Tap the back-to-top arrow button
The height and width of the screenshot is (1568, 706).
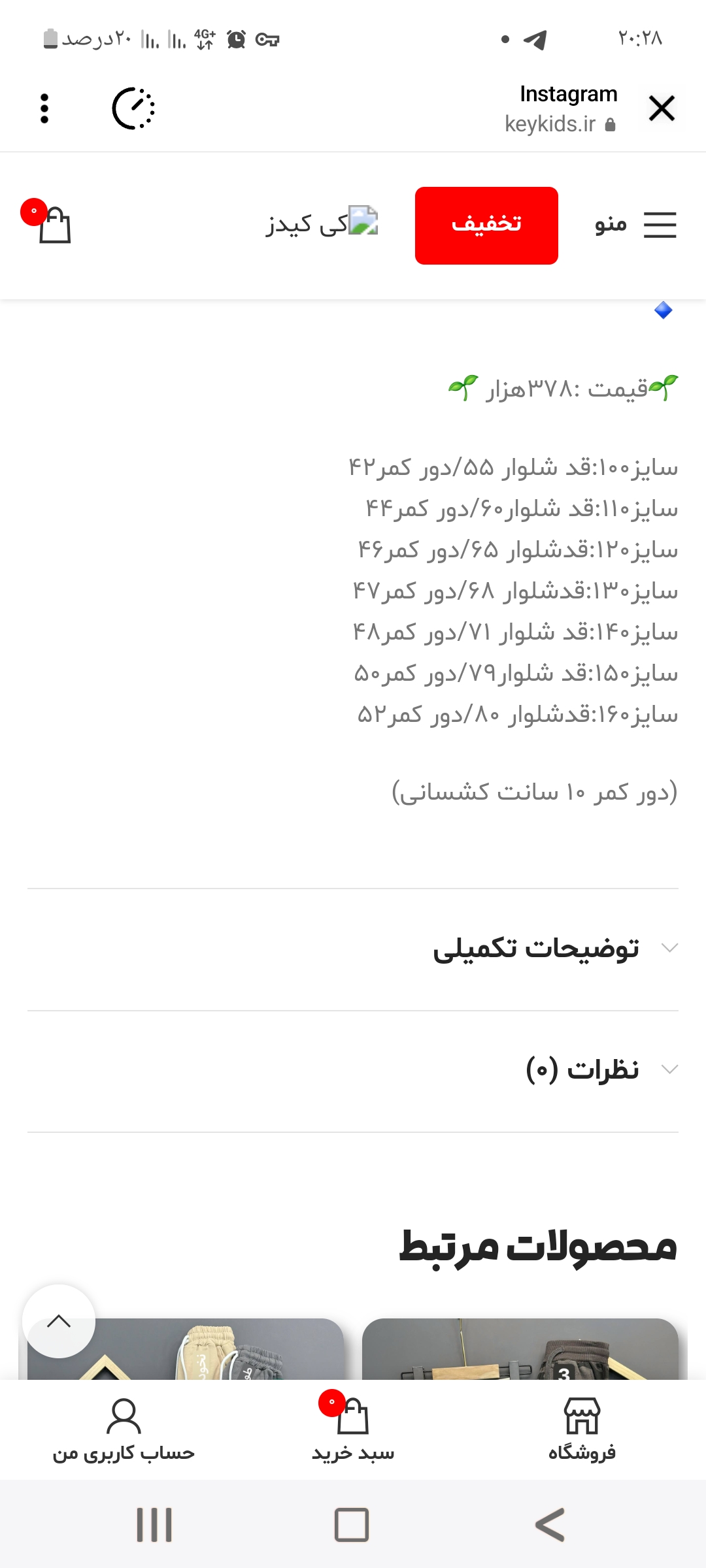pos(59,1321)
